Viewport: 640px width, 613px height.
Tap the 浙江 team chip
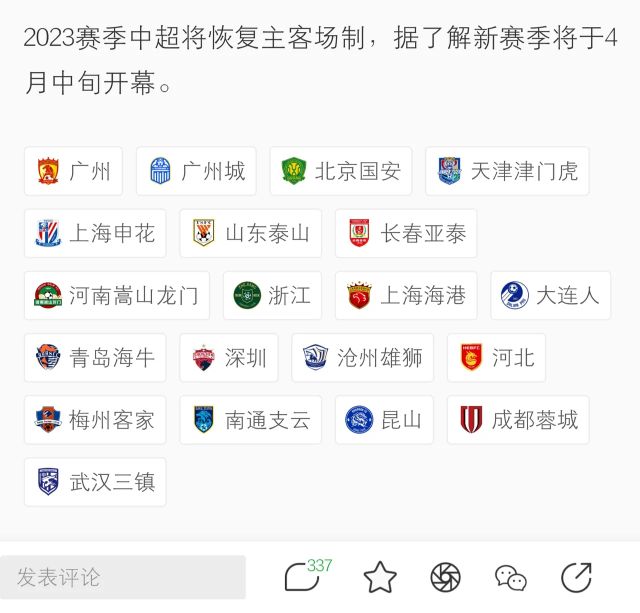pyautogui.click(x=272, y=296)
